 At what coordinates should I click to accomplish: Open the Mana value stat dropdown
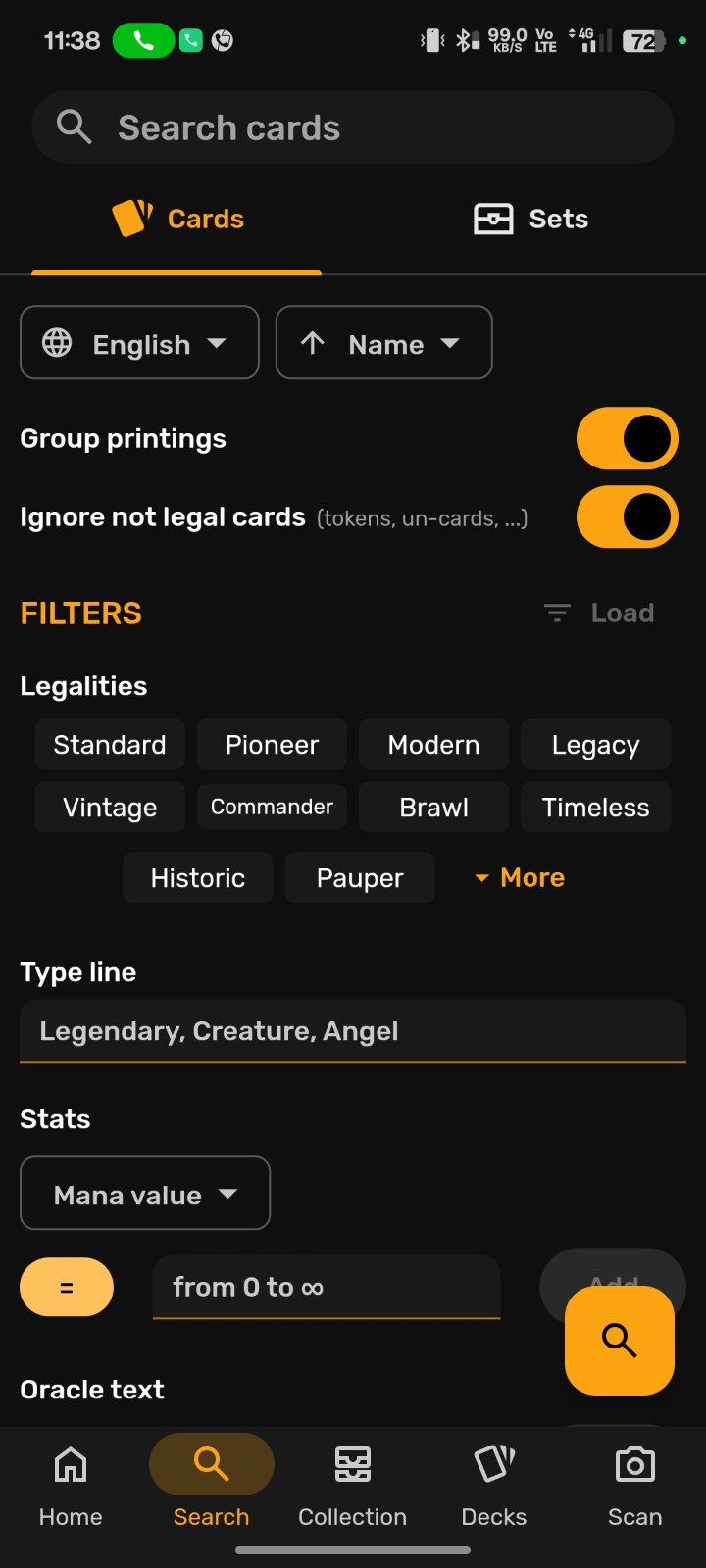[145, 1194]
